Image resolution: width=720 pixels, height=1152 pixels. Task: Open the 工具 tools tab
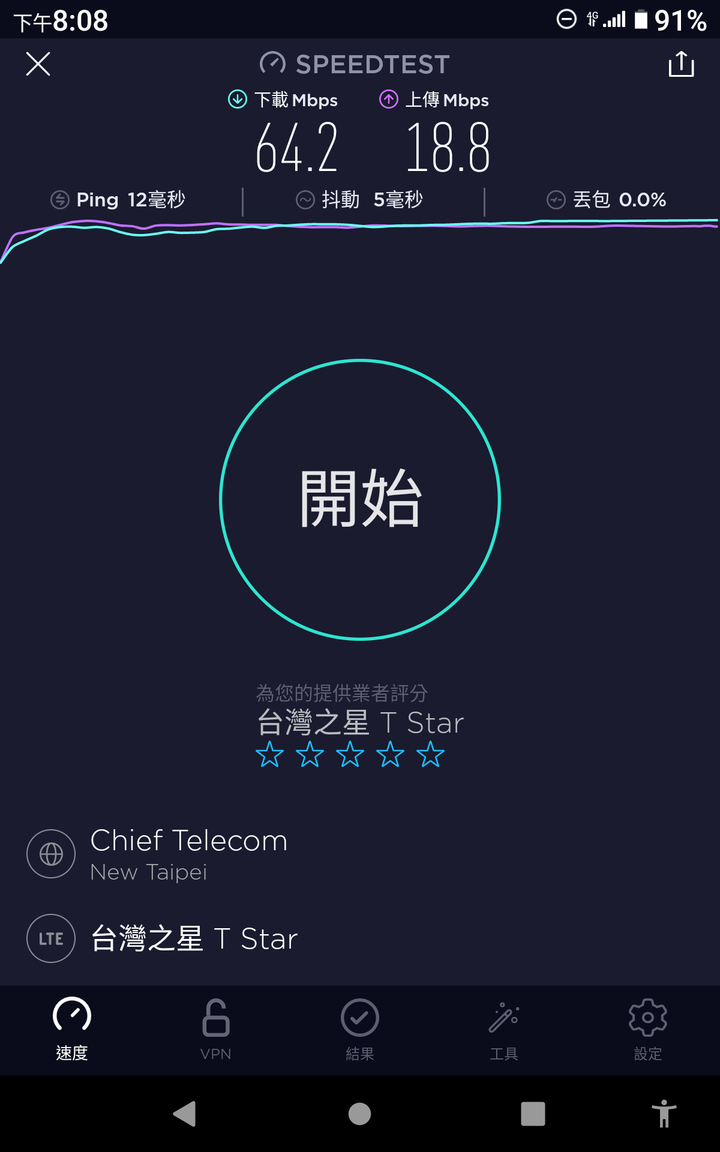(504, 1029)
